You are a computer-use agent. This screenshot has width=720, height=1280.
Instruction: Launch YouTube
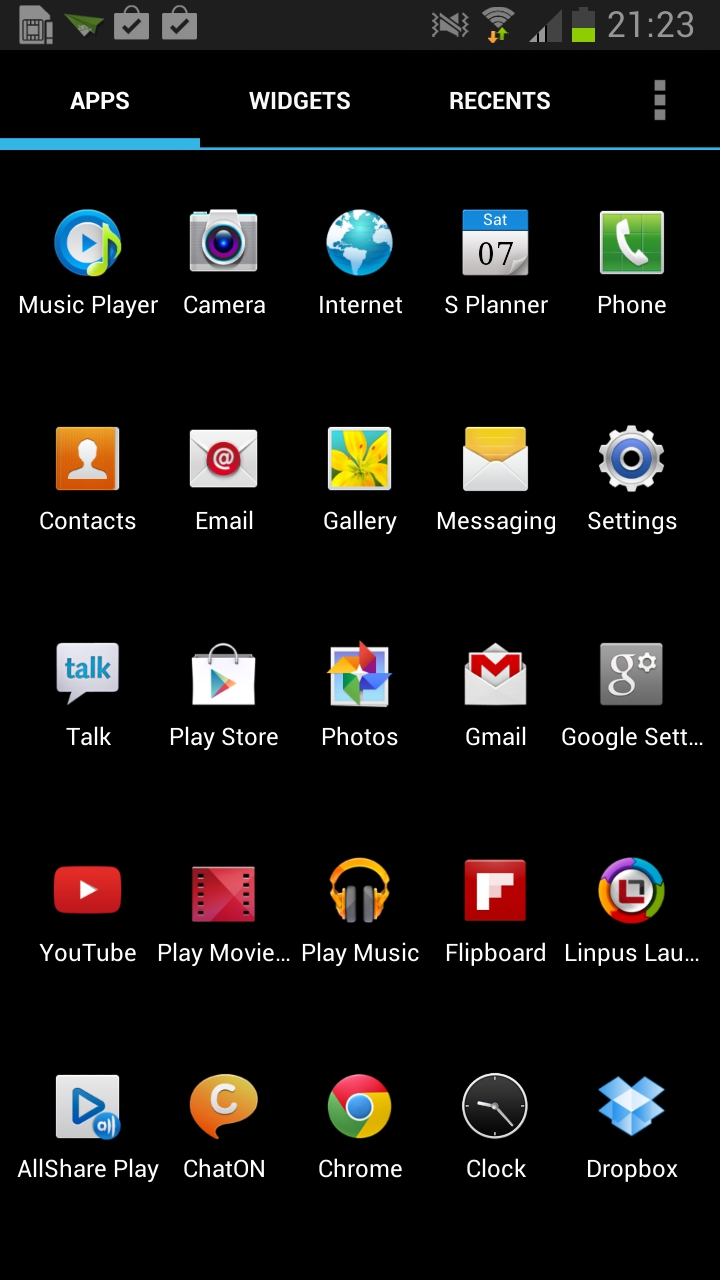pos(88,912)
